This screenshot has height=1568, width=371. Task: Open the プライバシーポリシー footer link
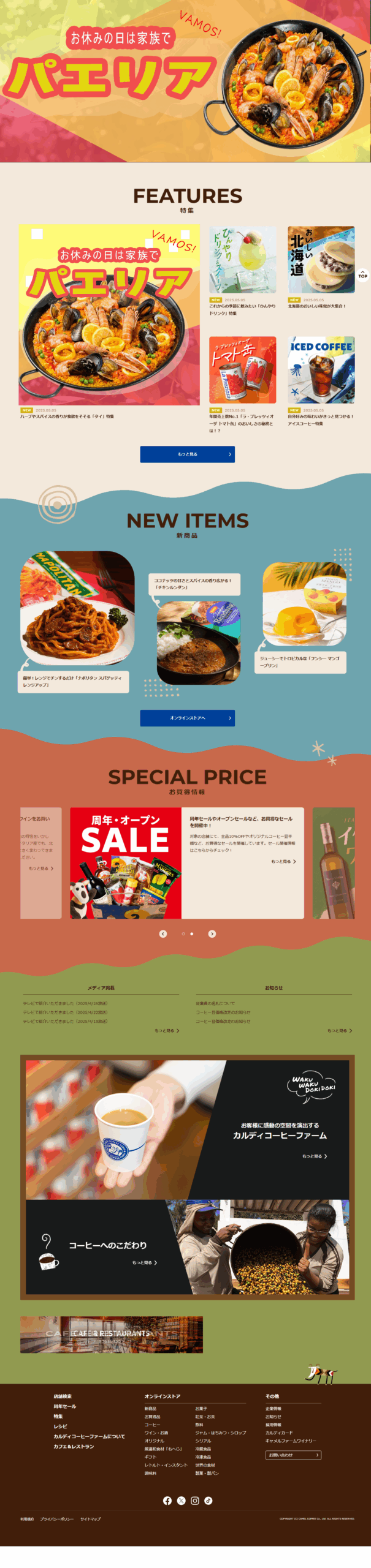[x=56, y=1518]
